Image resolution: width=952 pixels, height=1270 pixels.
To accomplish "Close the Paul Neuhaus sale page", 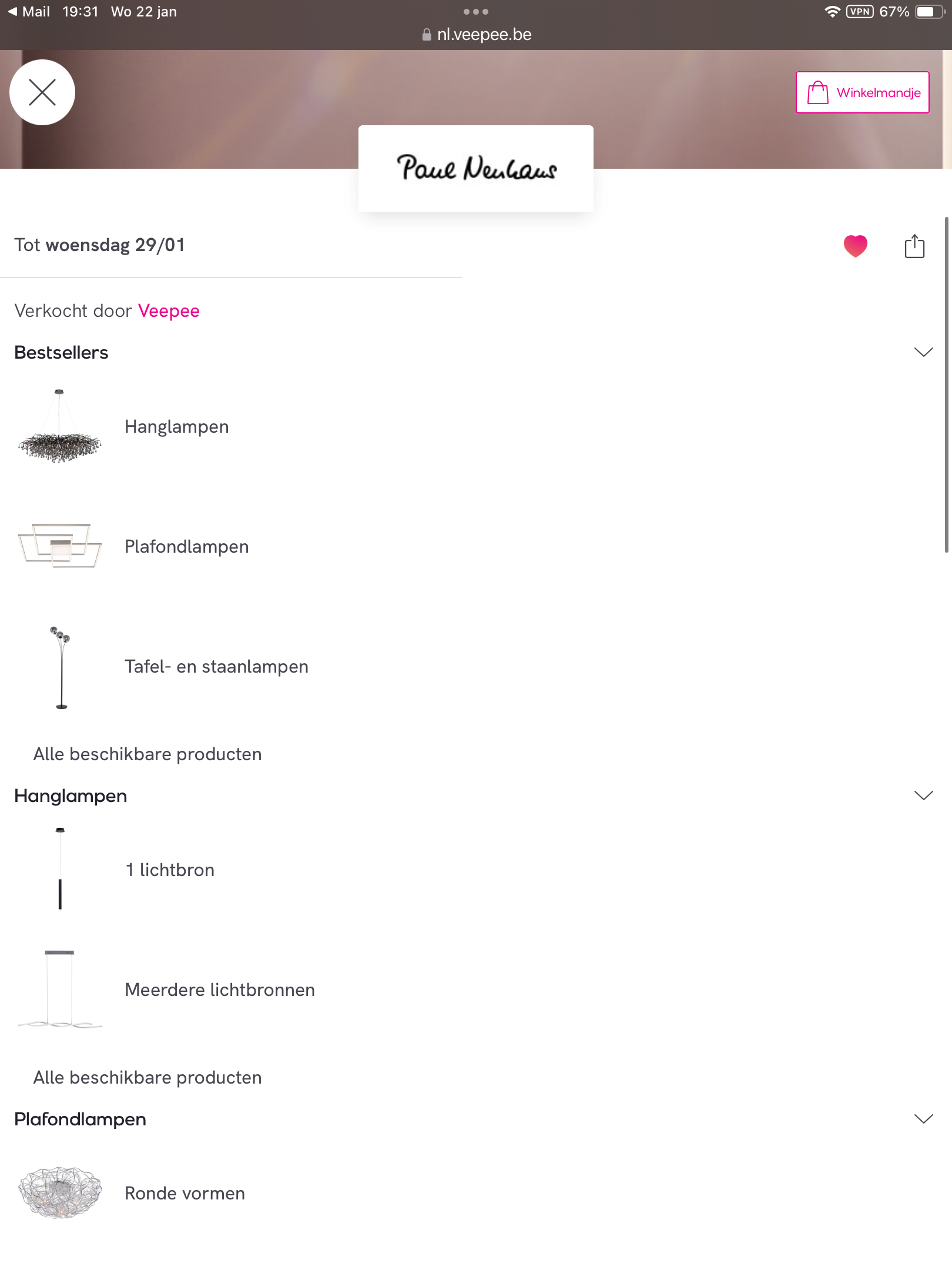I will pos(42,93).
